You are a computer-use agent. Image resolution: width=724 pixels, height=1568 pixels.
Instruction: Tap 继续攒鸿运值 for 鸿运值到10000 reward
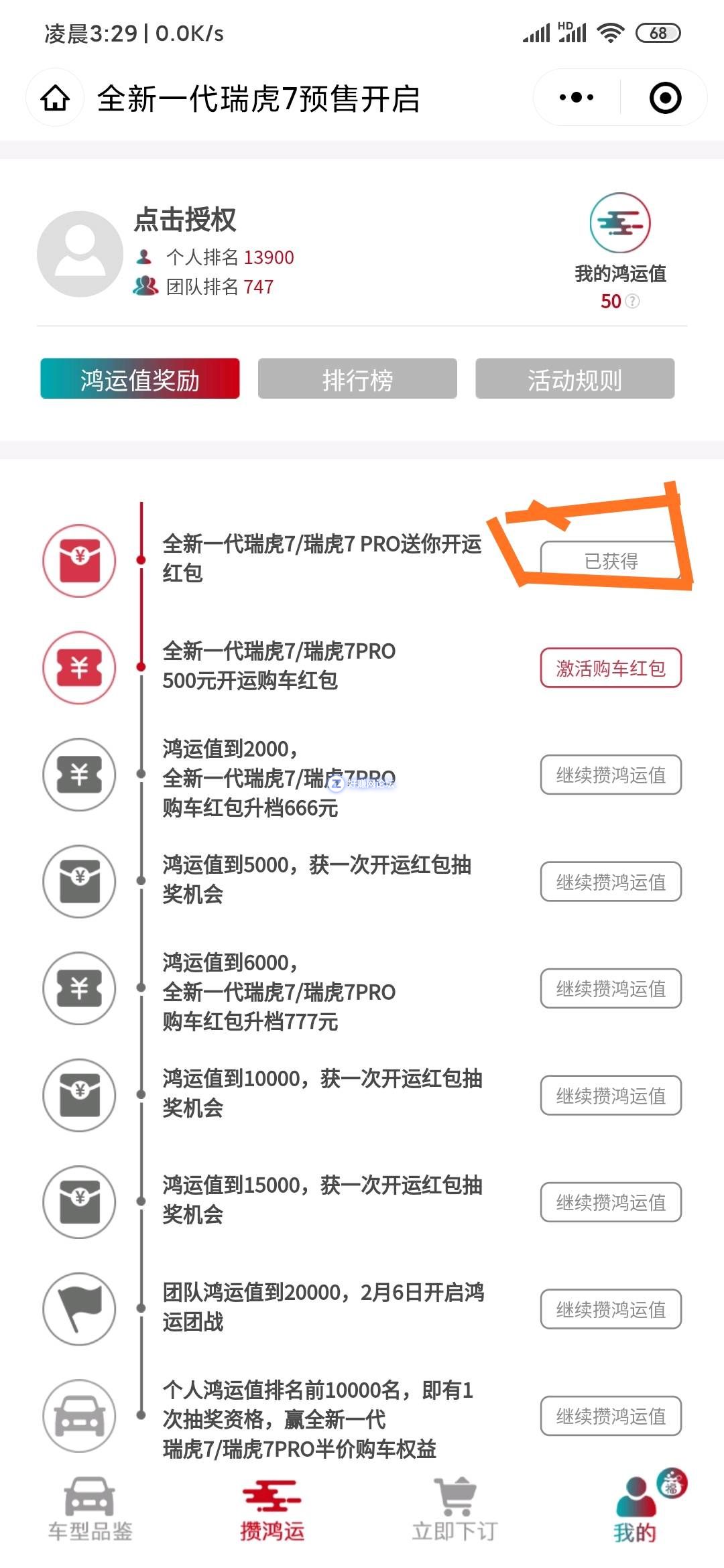point(611,1096)
